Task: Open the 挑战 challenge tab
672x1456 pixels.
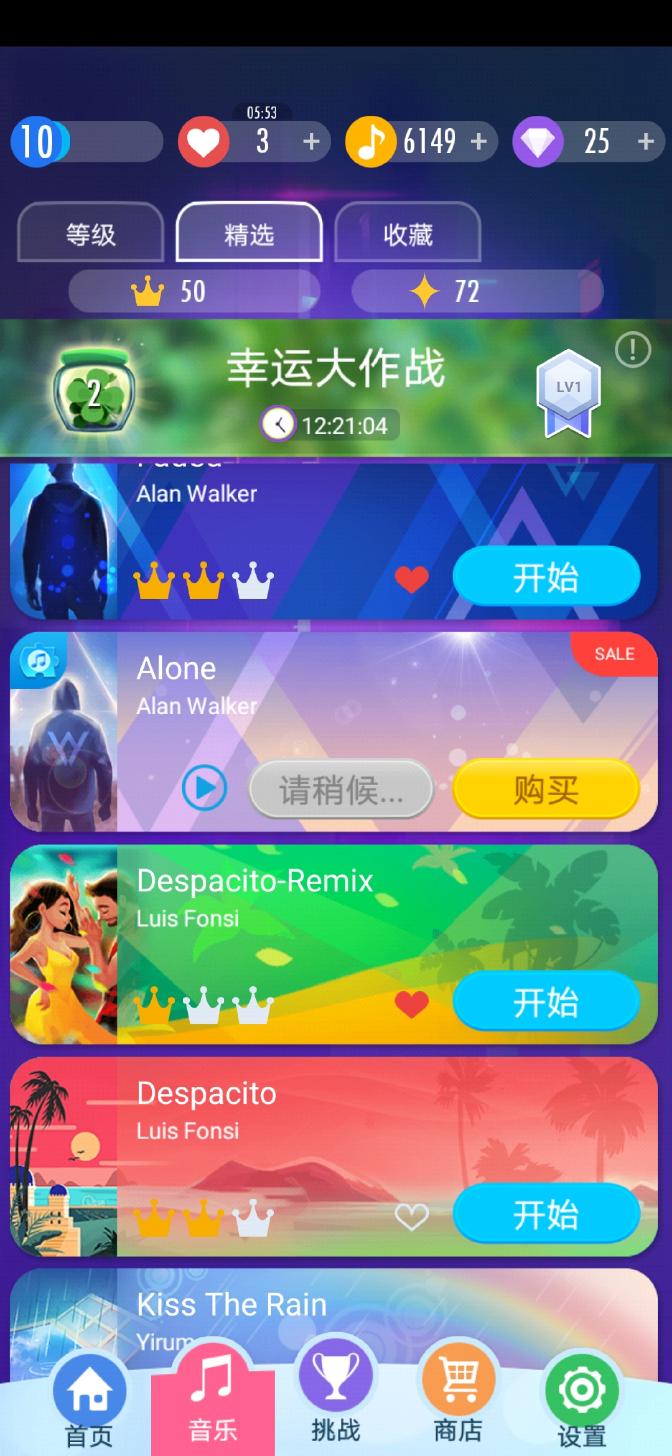Action: [335, 1402]
